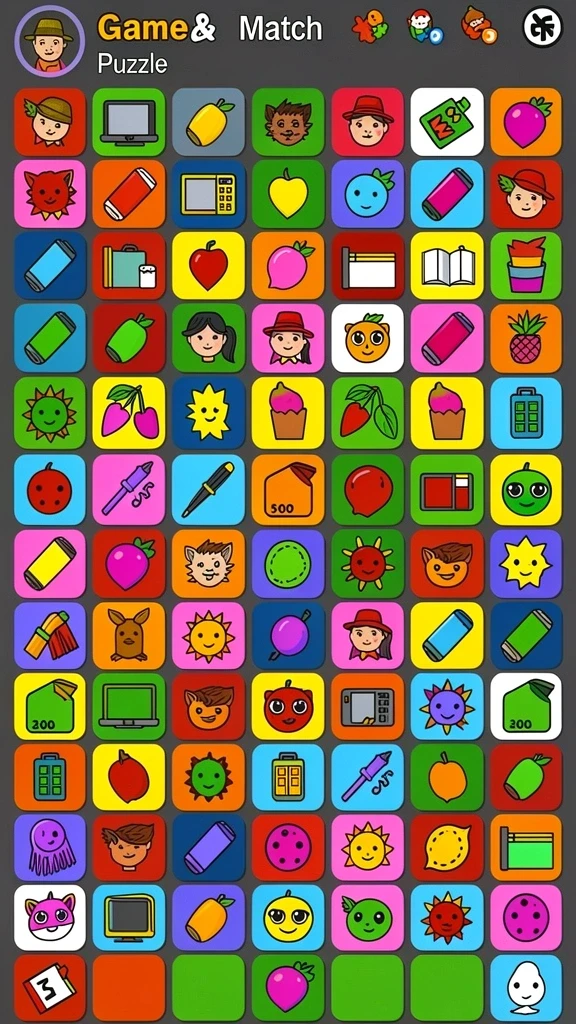Tap the orange owl tile on white

pyautogui.click(x=367, y=338)
